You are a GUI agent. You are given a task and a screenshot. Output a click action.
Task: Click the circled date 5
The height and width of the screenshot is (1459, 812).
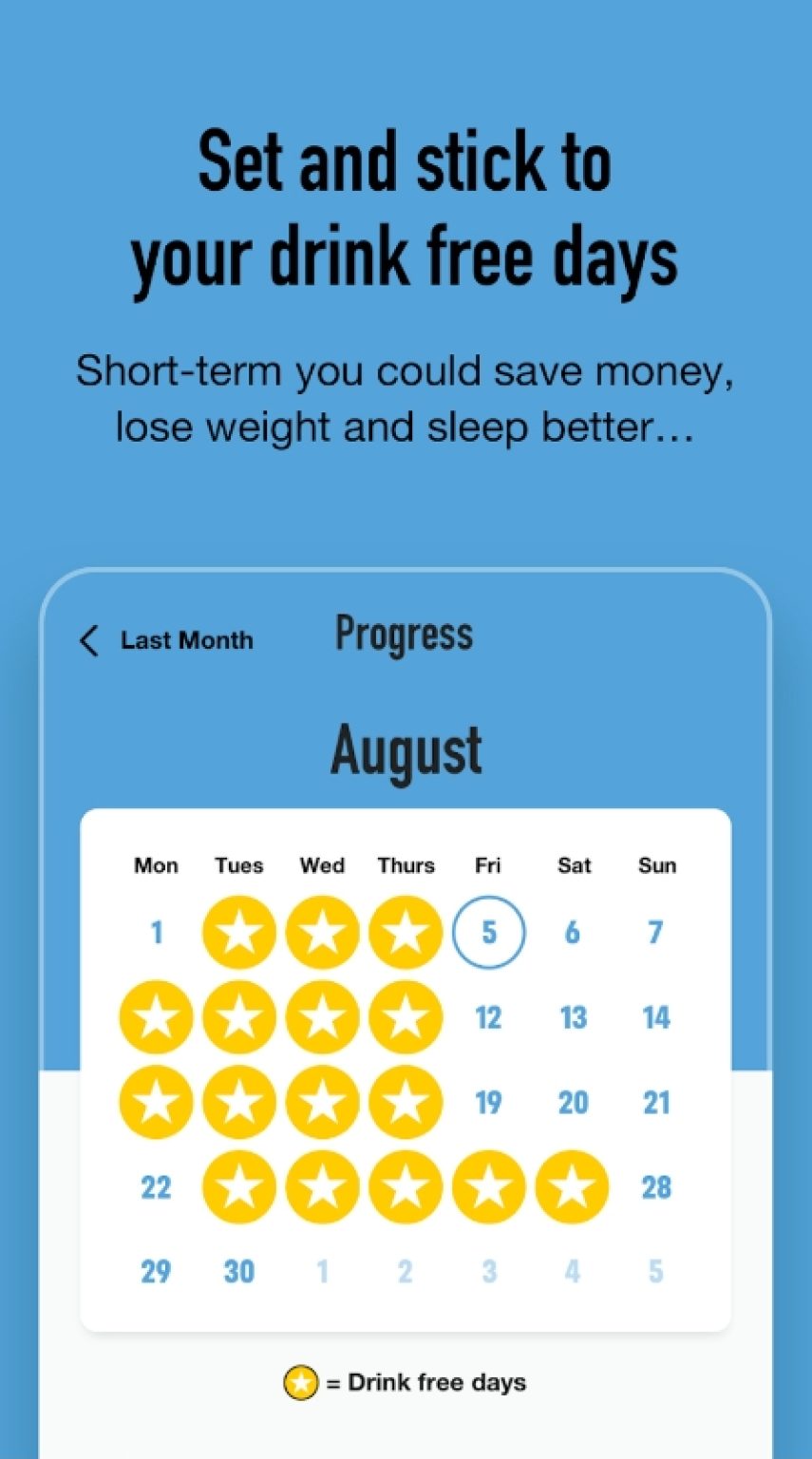point(489,933)
